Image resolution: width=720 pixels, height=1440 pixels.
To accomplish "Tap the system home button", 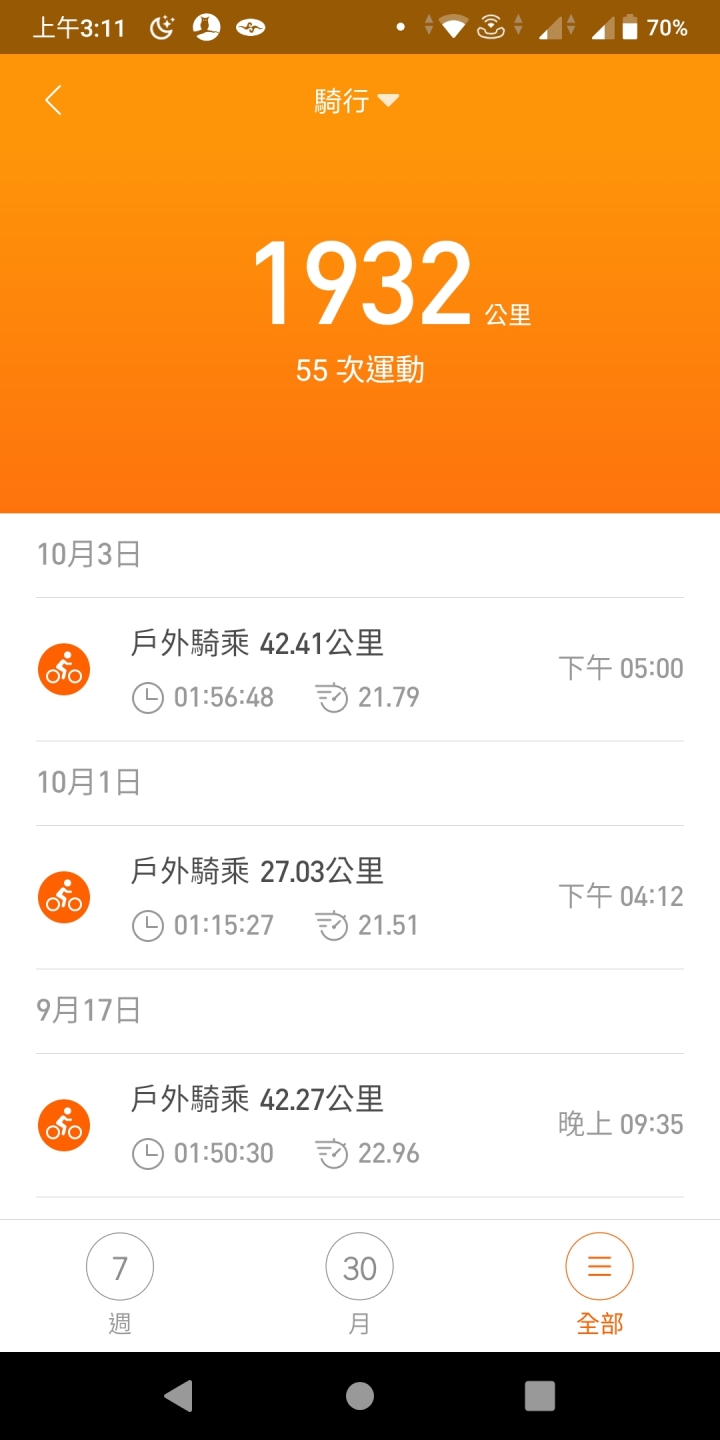I will click(x=360, y=1396).
